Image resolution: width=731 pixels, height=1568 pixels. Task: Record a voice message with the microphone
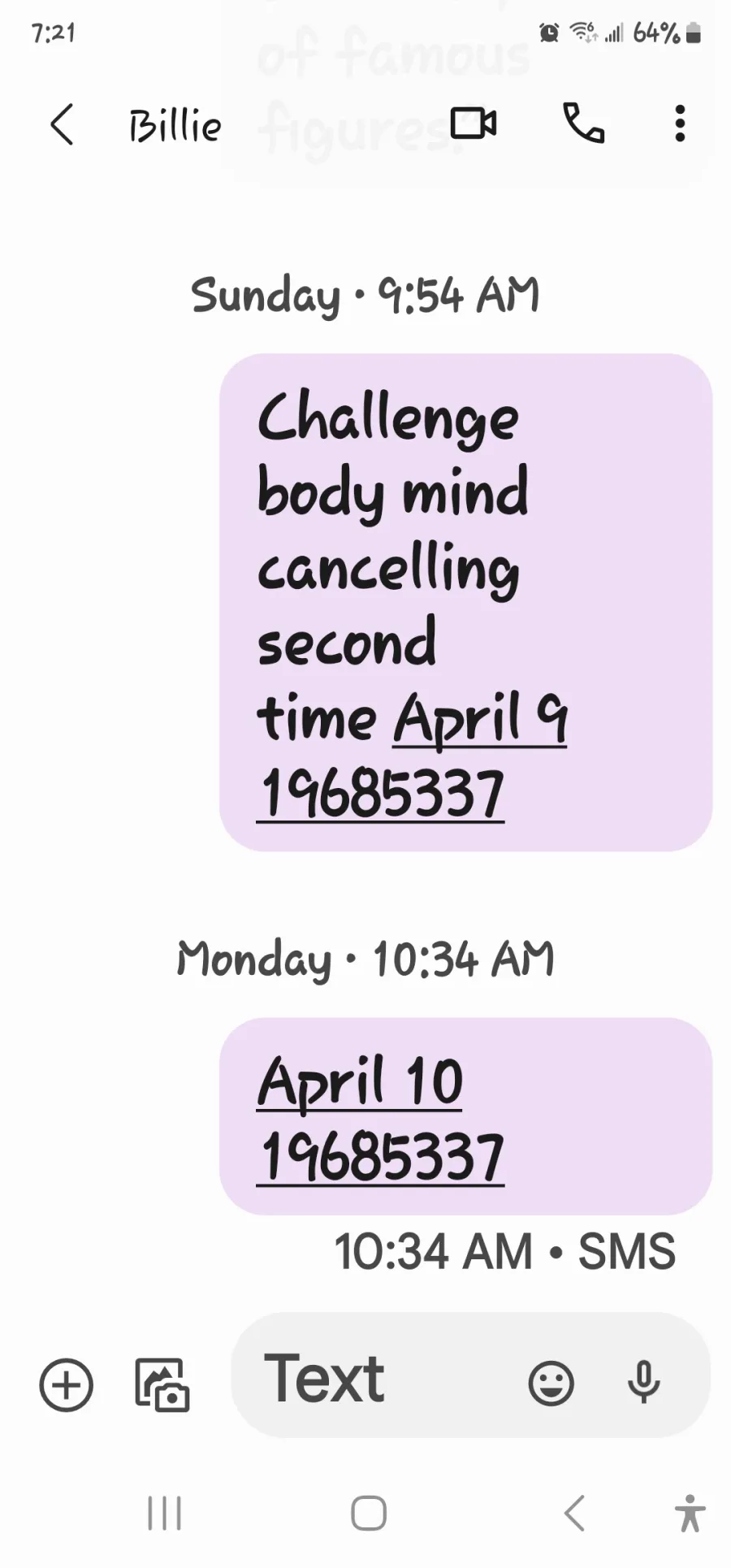point(643,1382)
